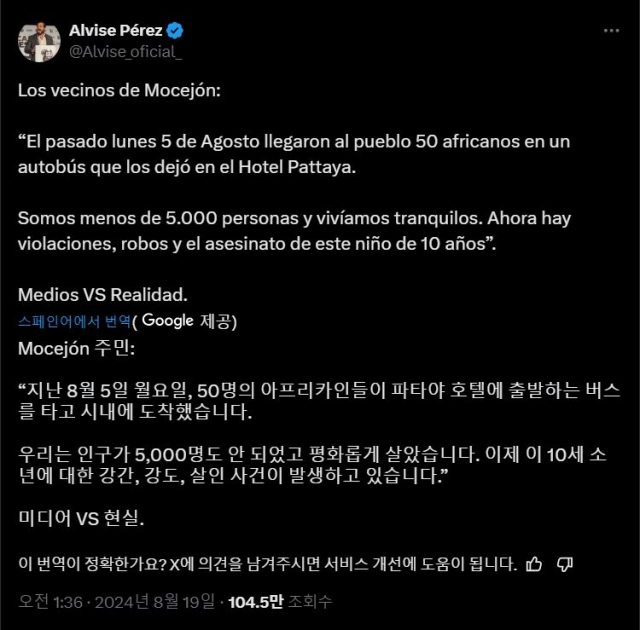Screen dimensions: 640x630
Task: Open the @Alvise_oficial_ handle
Action: [125, 51]
